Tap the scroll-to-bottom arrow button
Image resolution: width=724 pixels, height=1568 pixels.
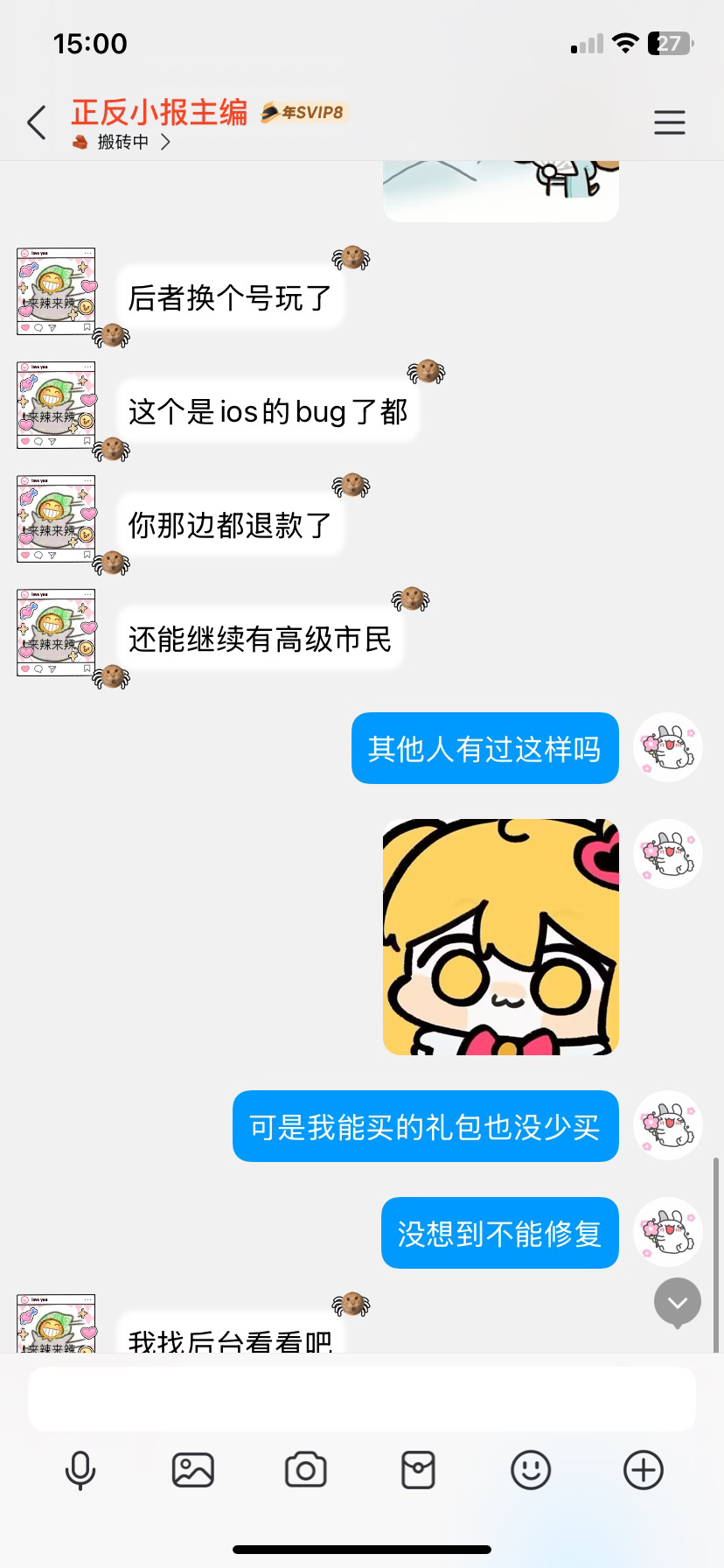point(676,1302)
